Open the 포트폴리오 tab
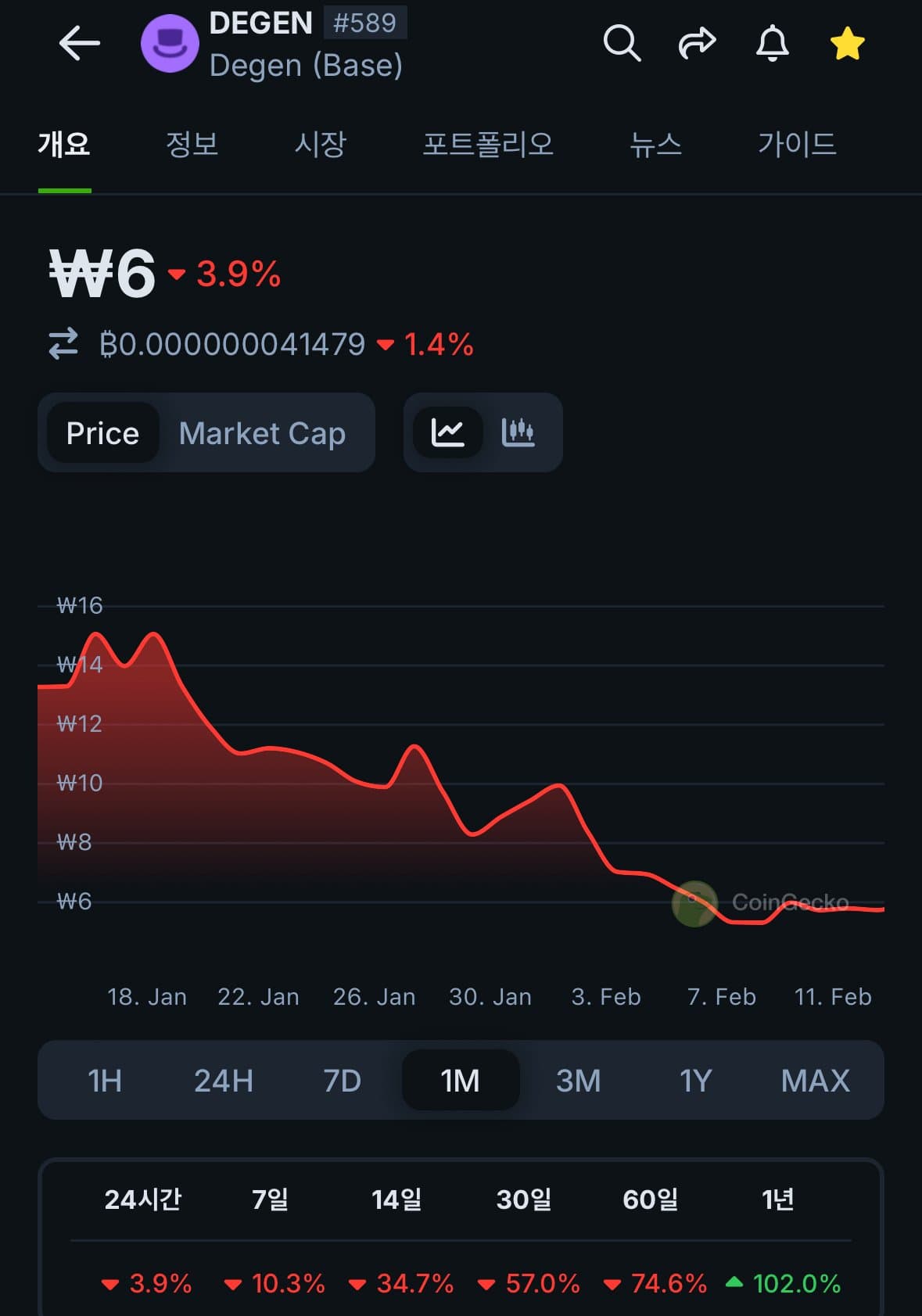 point(488,144)
